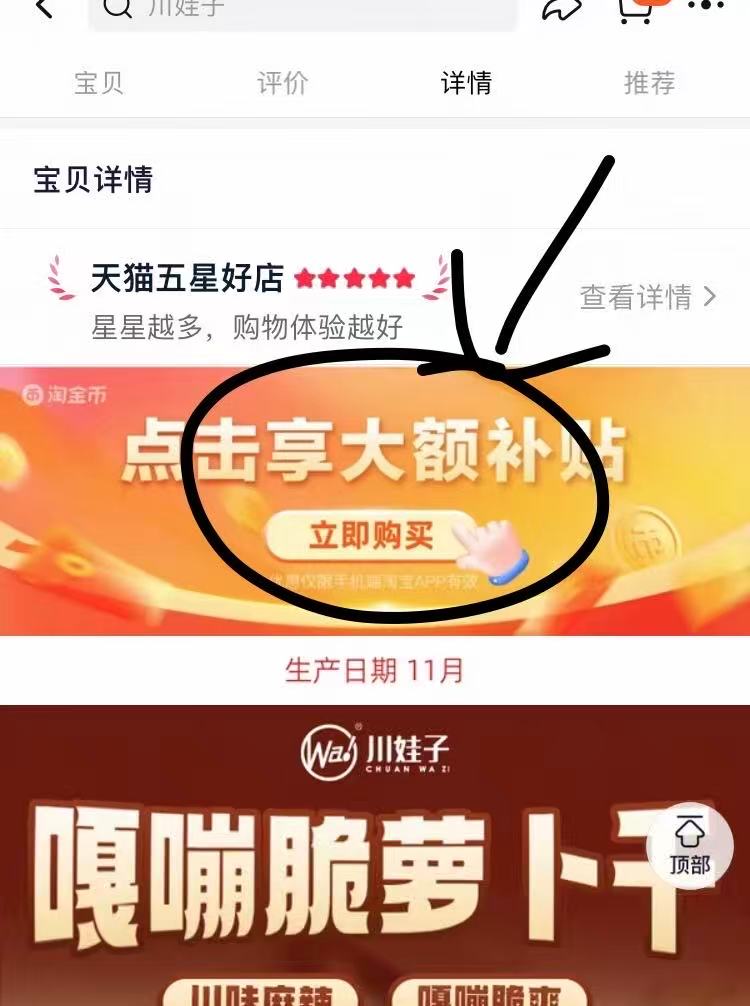
Task: Select the 详情 tab
Action: (466, 83)
